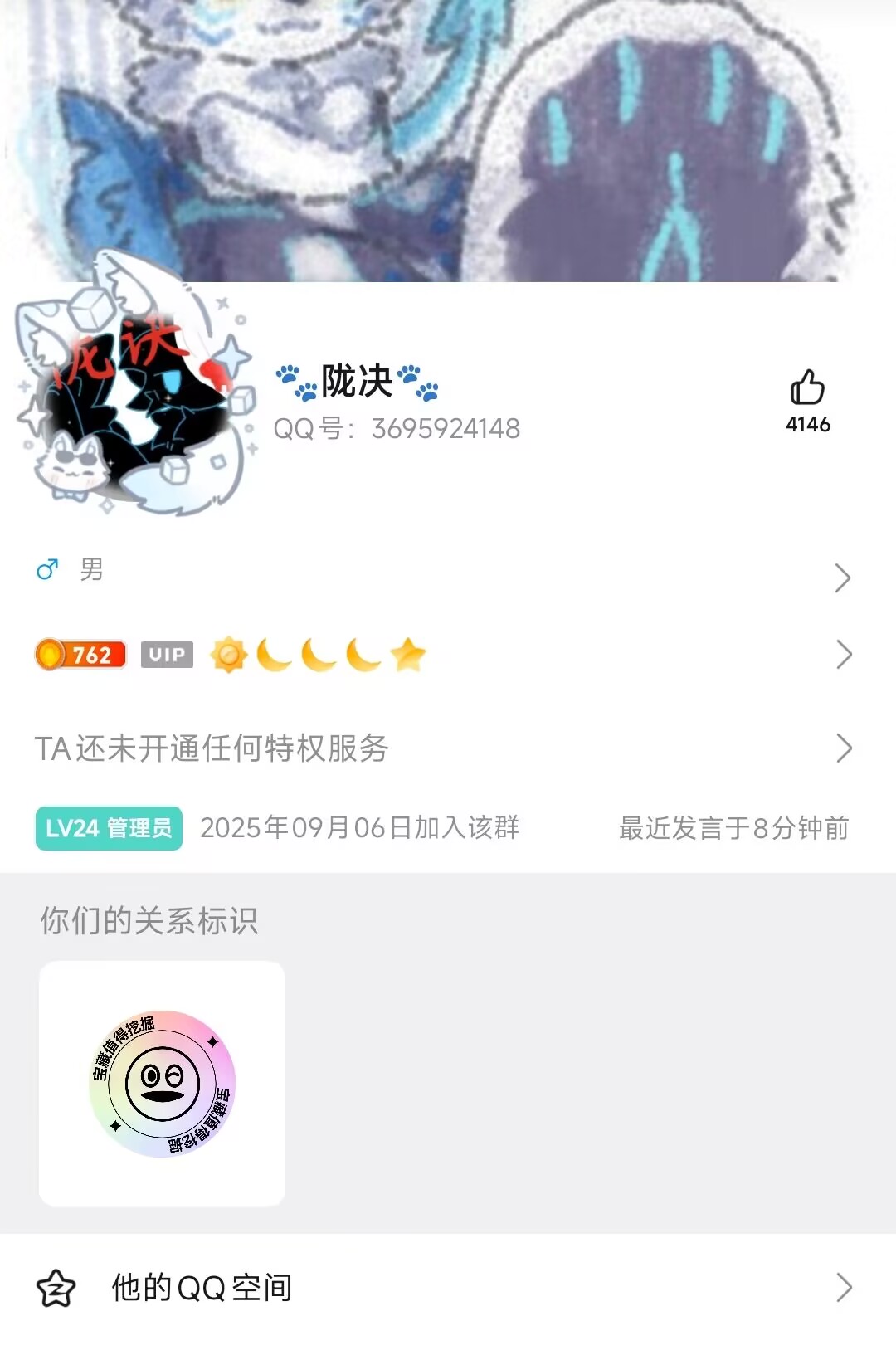Screen dimensions: 896x1355
Task: Open the gender 男 details row
Action: pyautogui.click(x=448, y=572)
